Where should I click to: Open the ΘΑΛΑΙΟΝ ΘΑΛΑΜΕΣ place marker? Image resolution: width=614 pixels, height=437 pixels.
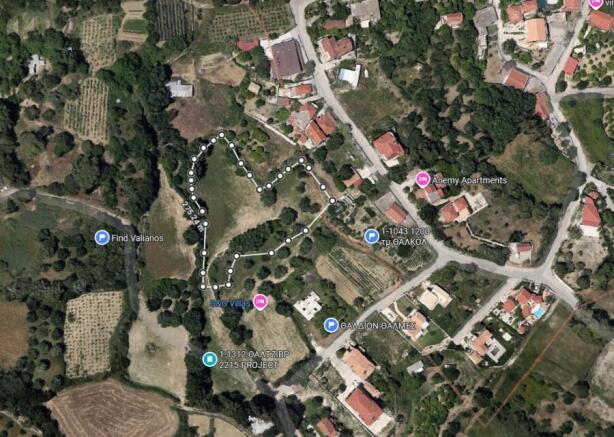point(331,325)
